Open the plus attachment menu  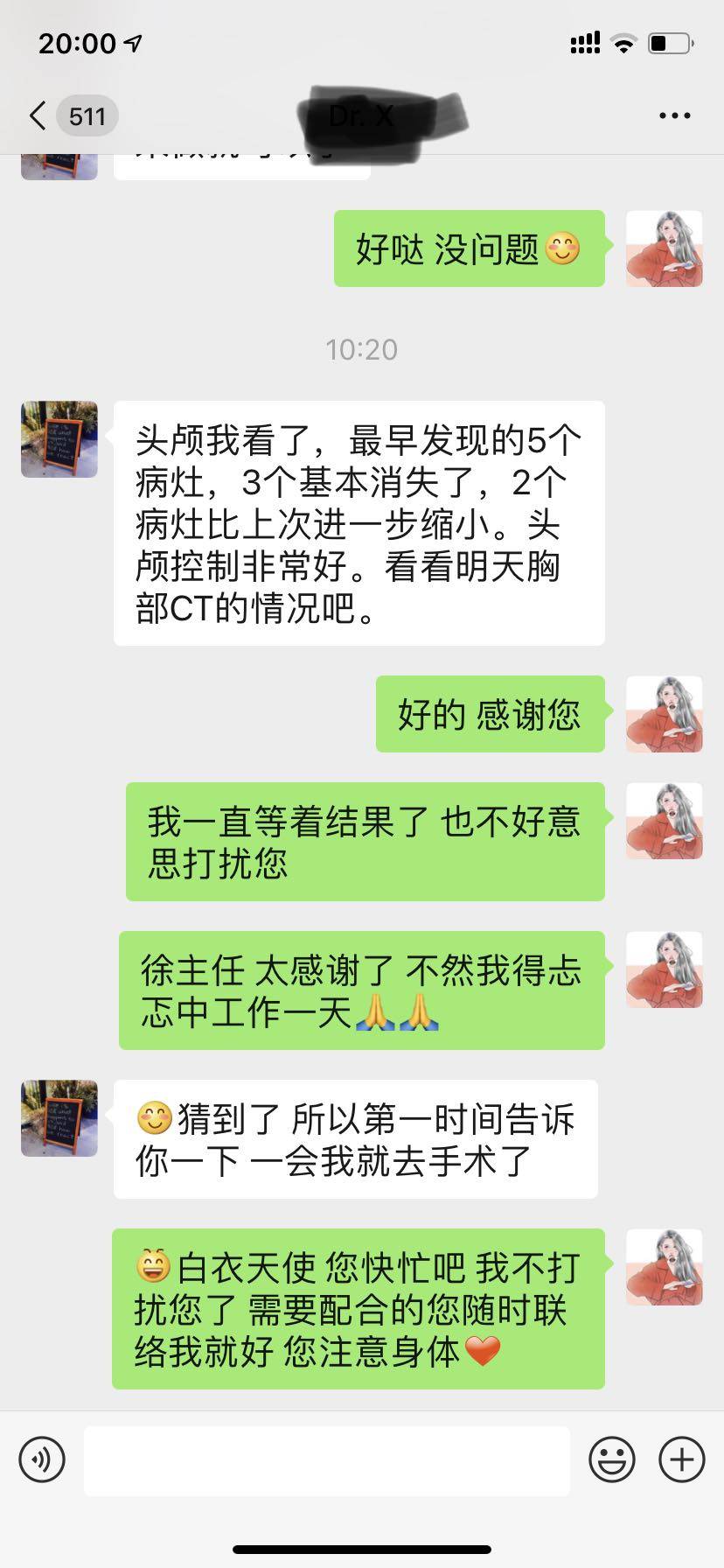[681, 1459]
